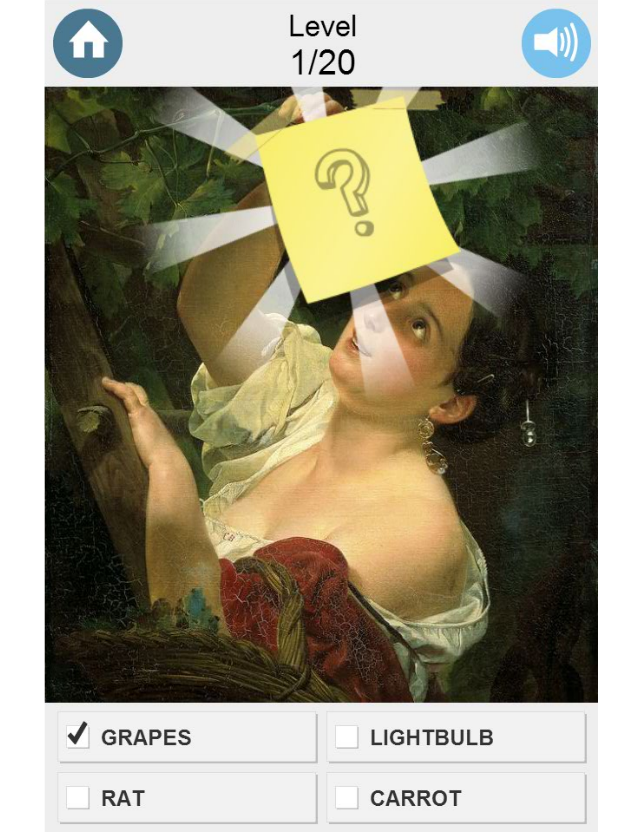Choose the RAT answer option
640x832 pixels.
pyautogui.click(x=78, y=798)
